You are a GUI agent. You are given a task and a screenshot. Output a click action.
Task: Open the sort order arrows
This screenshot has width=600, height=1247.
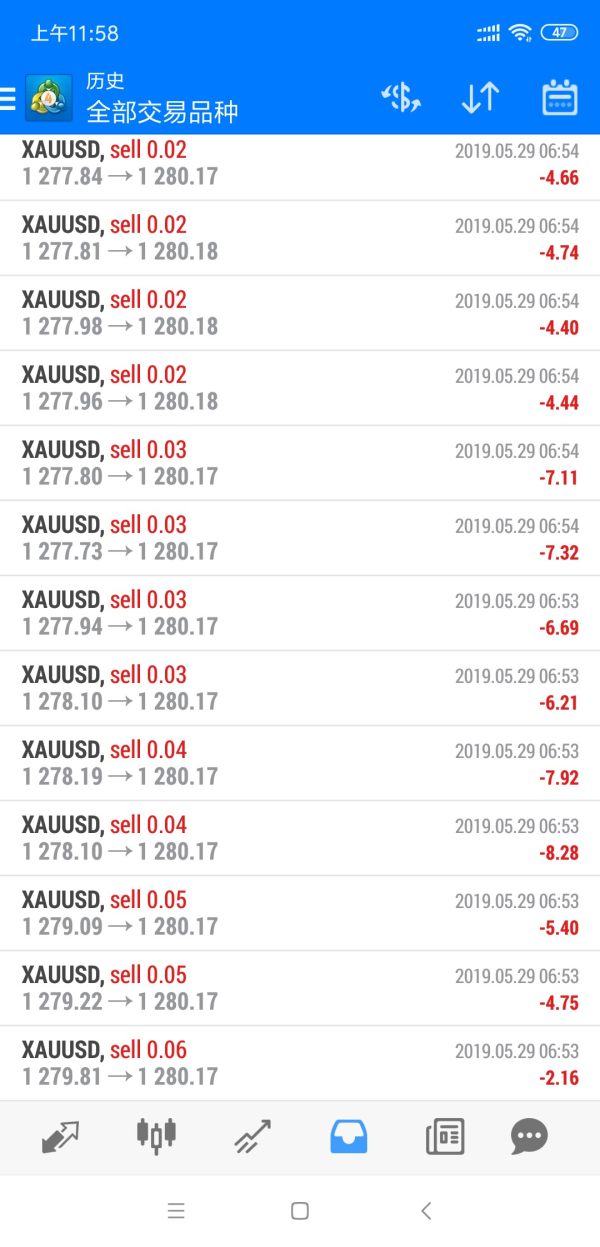[480, 97]
